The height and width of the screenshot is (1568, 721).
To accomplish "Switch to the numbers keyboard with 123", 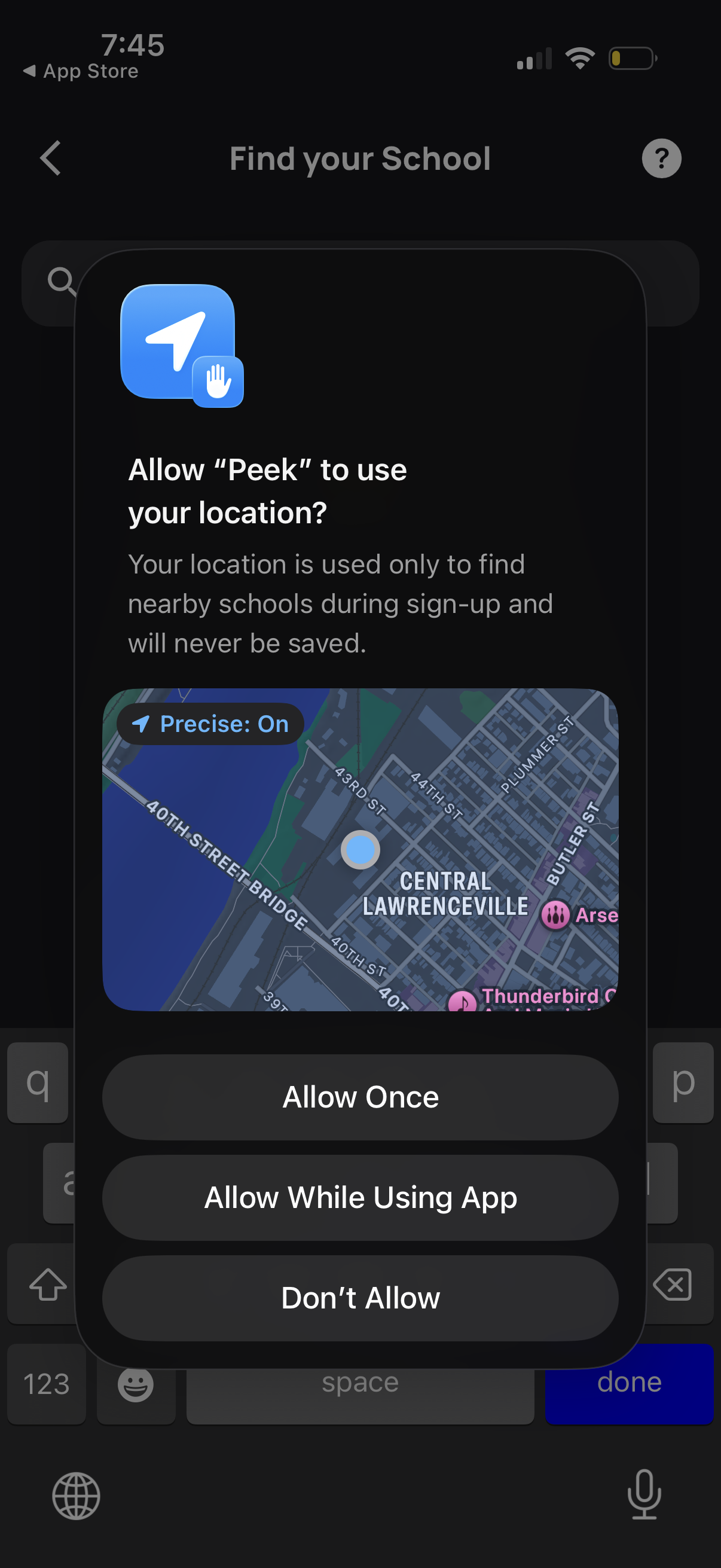I will tap(46, 1383).
